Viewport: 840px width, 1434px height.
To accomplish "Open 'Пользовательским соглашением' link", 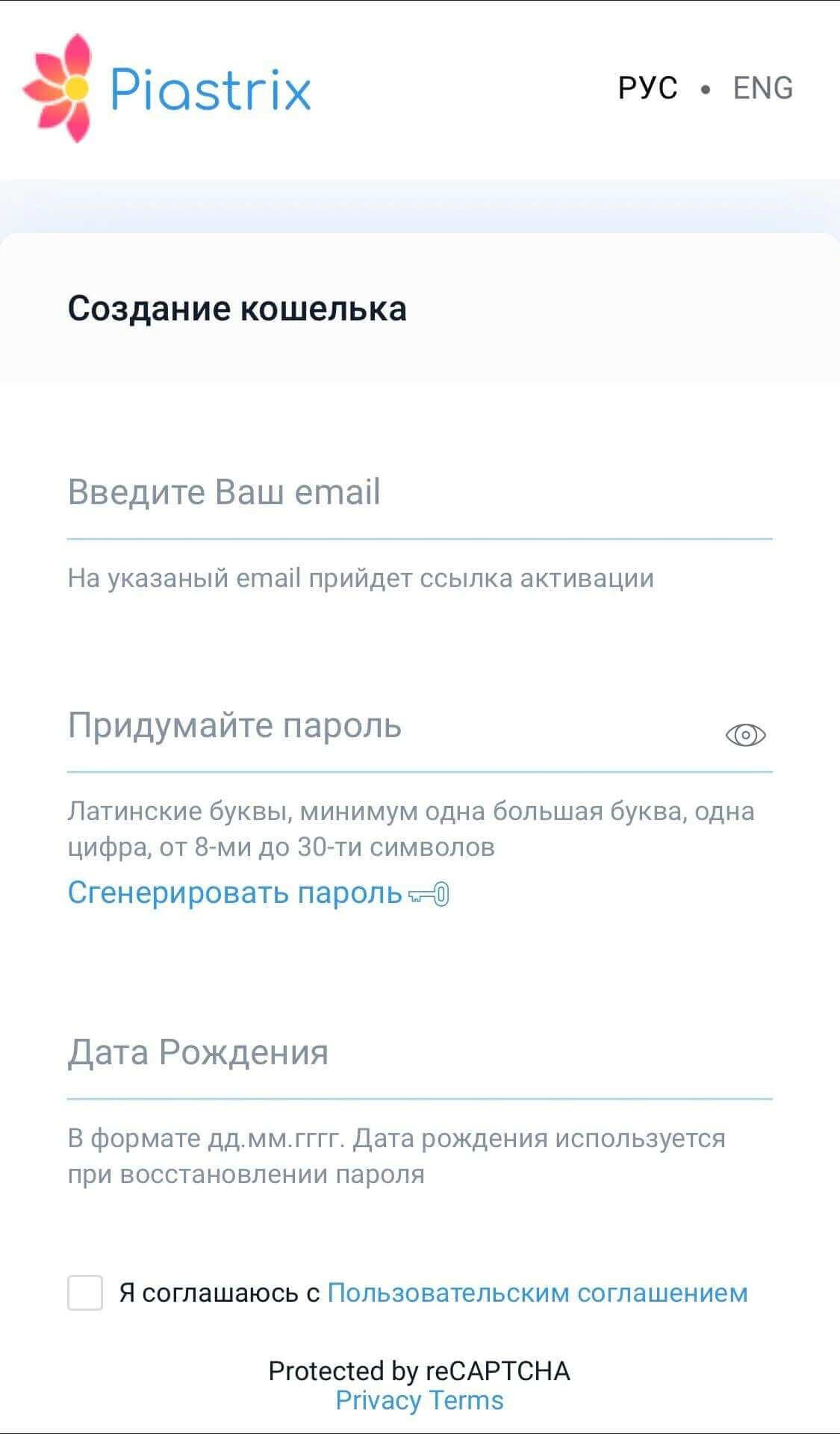I will 537,1293.
